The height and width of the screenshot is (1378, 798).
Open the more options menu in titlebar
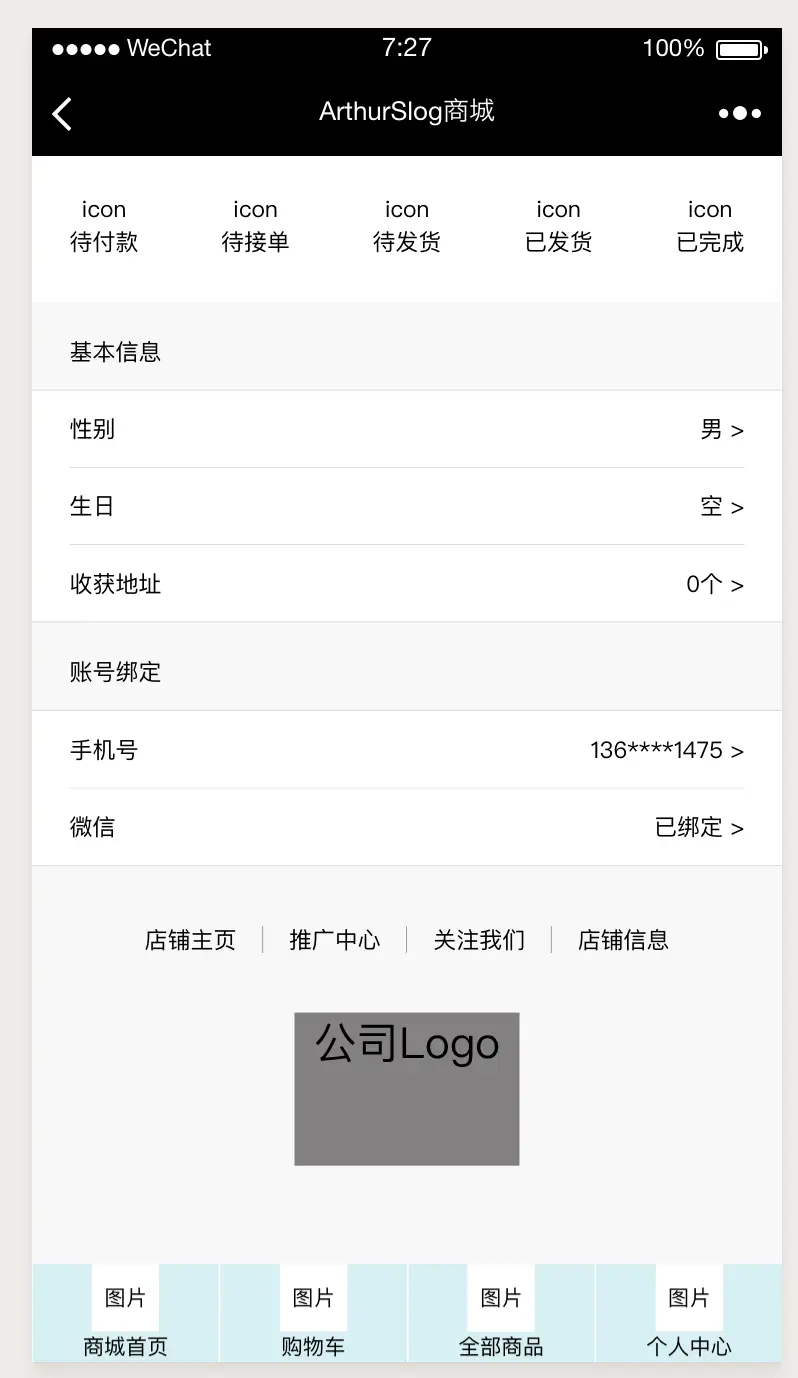click(x=738, y=113)
